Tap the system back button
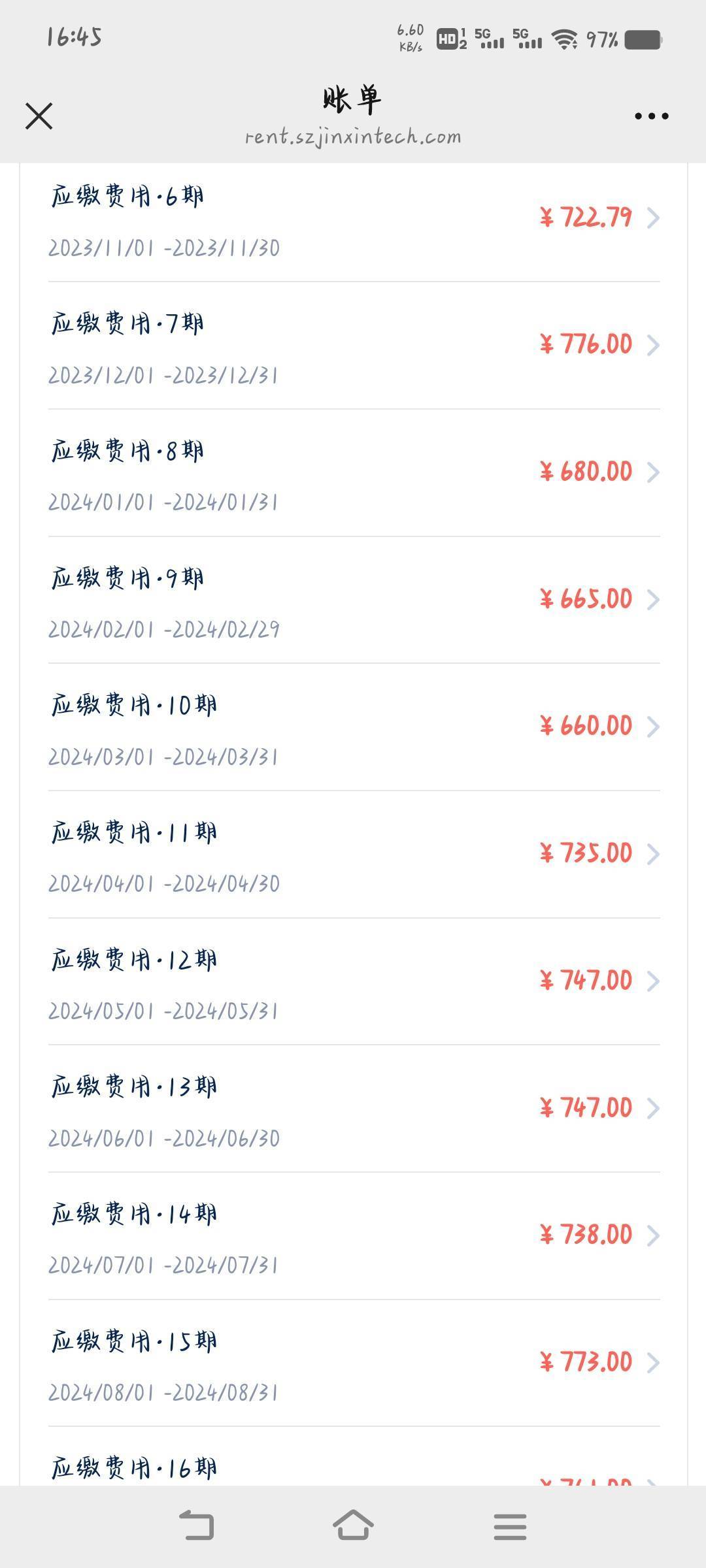The height and width of the screenshot is (1568, 706). pyautogui.click(x=196, y=1526)
